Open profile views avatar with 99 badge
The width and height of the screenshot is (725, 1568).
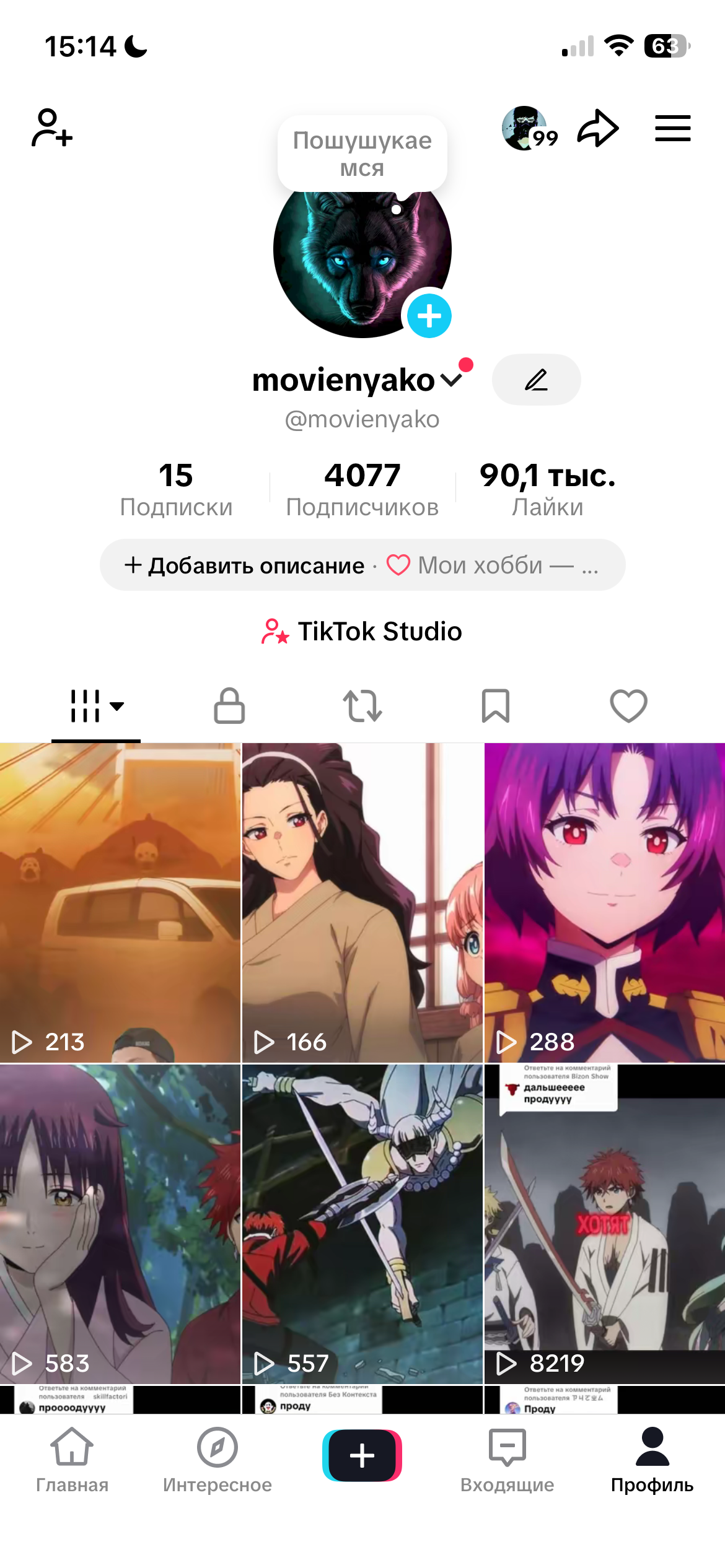(x=526, y=128)
